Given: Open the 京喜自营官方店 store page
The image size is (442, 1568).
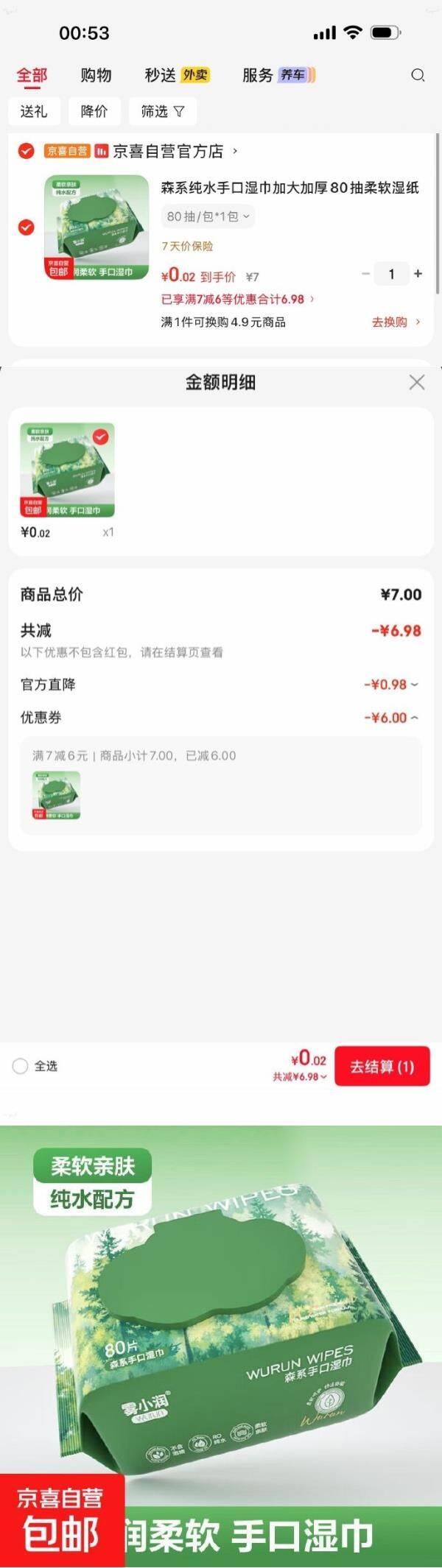Looking at the screenshot, I should click(x=174, y=151).
